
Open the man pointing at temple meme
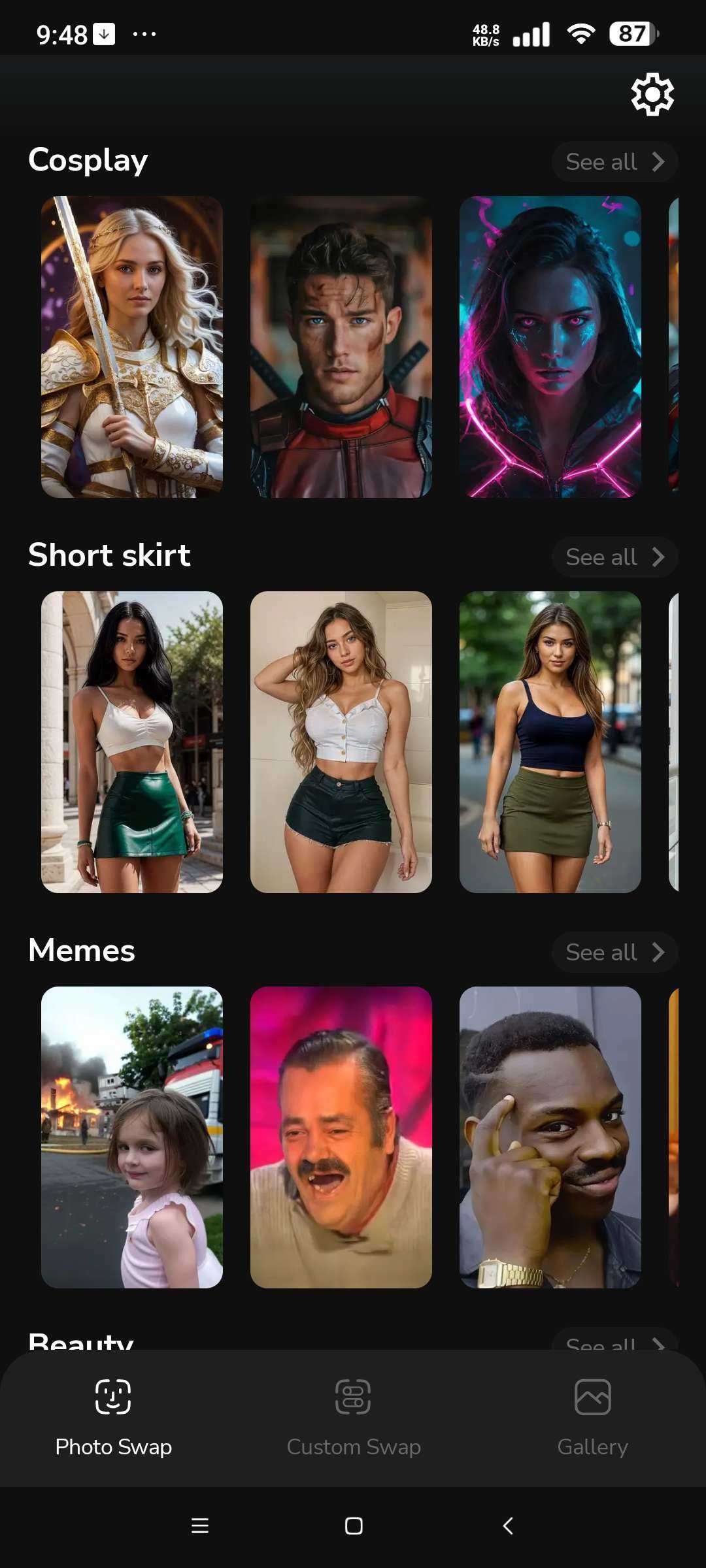pyautogui.click(x=550, y=1137)
